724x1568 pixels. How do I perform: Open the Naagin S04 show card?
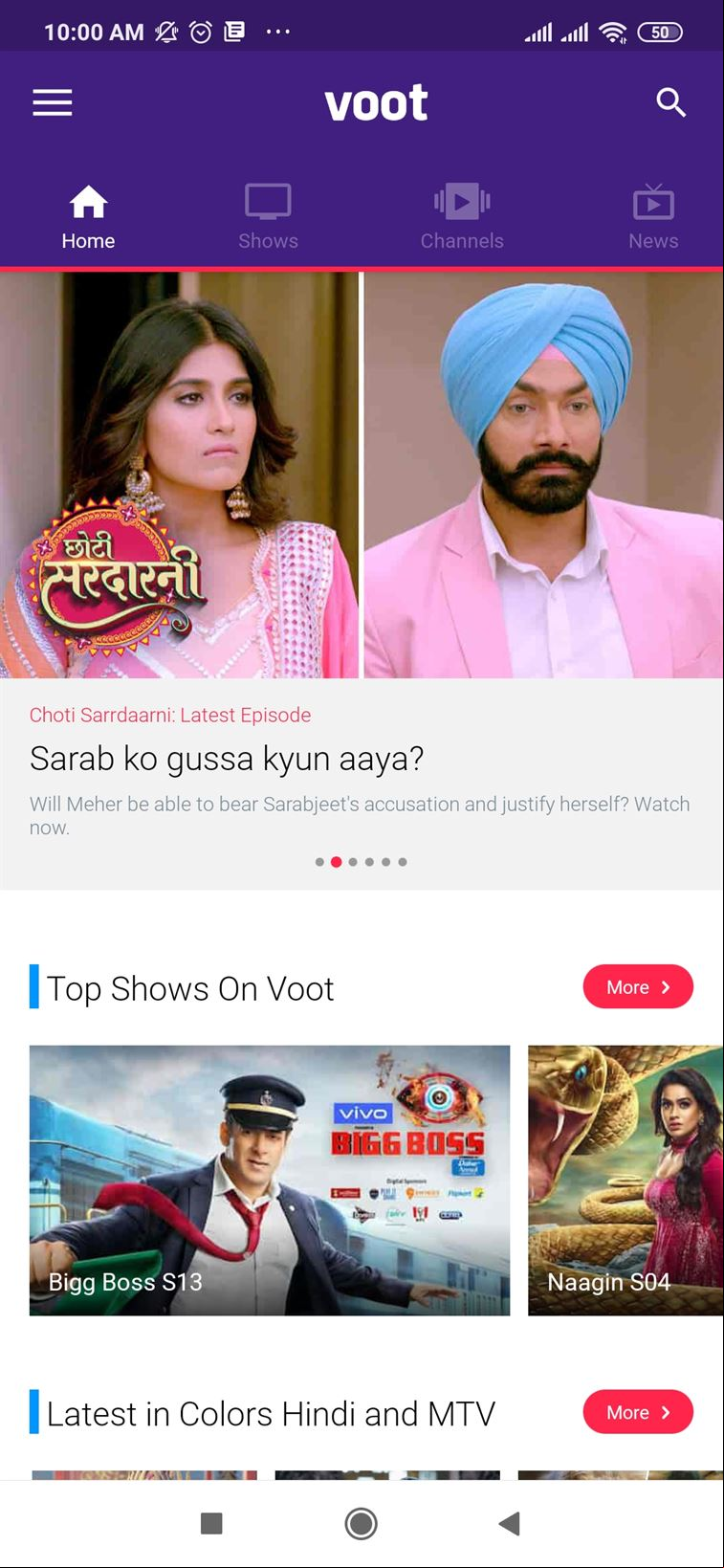coord(625,1180)
